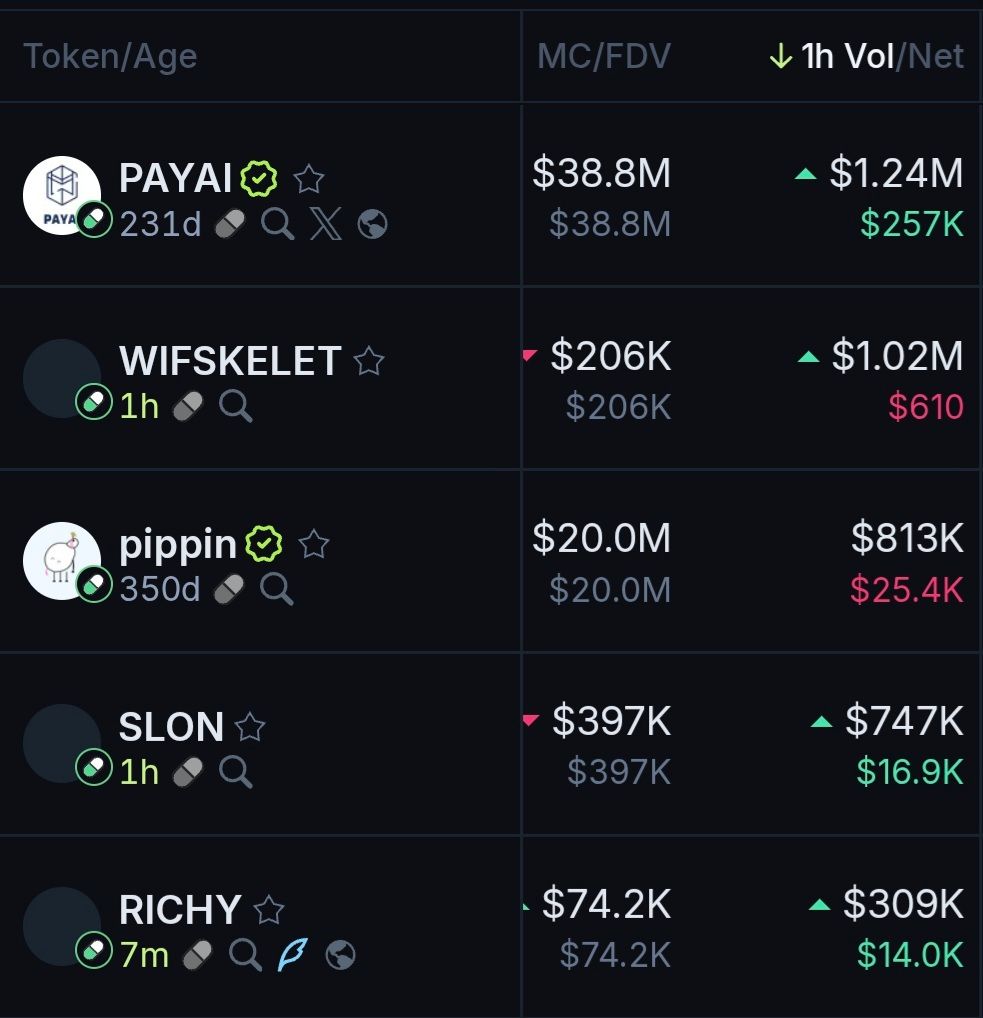Star the WIFSKELET token
This screenshot has width=983, height=1018.
[x=369, y=361]
